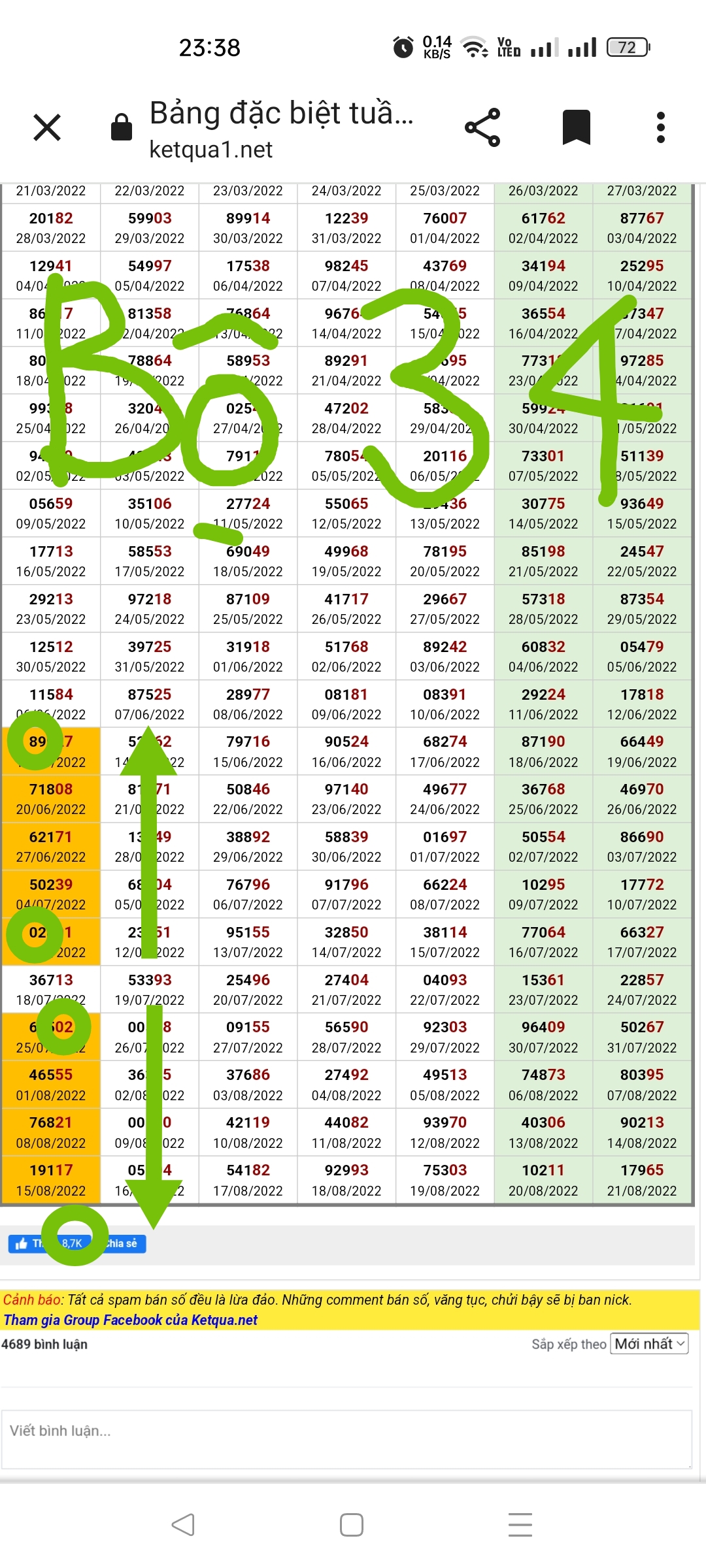Open the Mới nhất sort dropdown

tap(649, 1344)
